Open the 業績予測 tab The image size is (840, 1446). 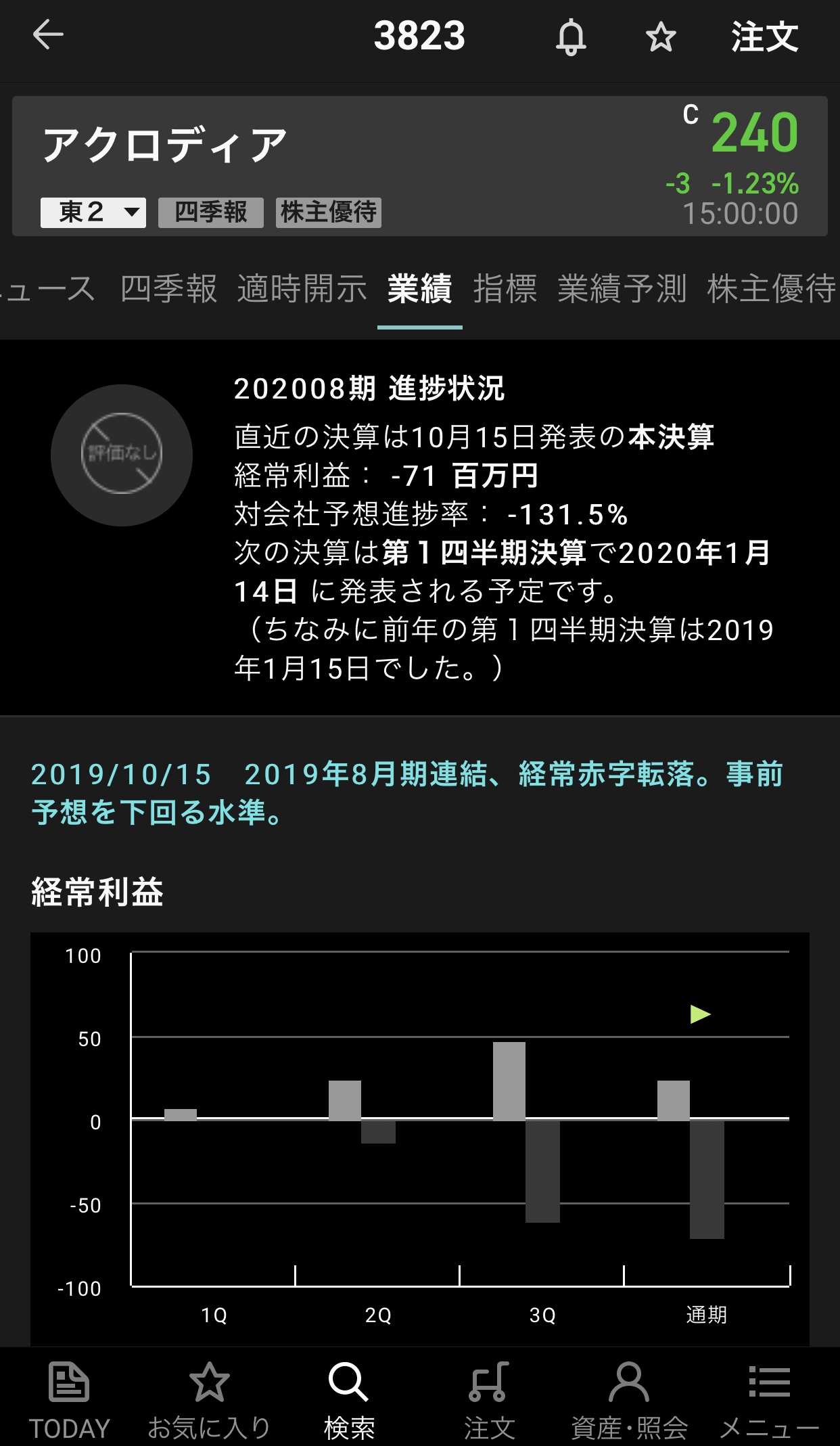[622, 289]
